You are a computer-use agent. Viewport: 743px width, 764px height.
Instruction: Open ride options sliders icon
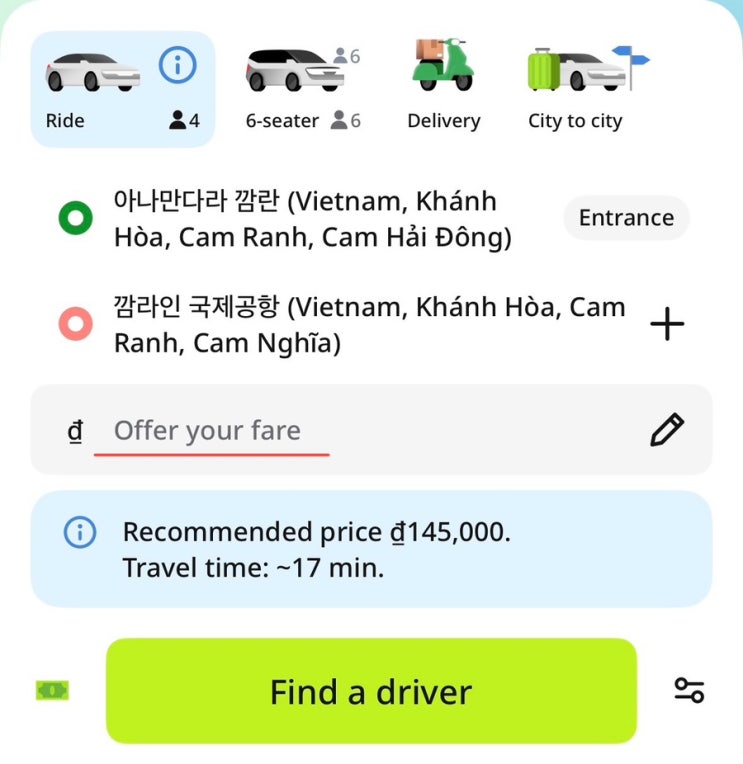pos(689,690)
